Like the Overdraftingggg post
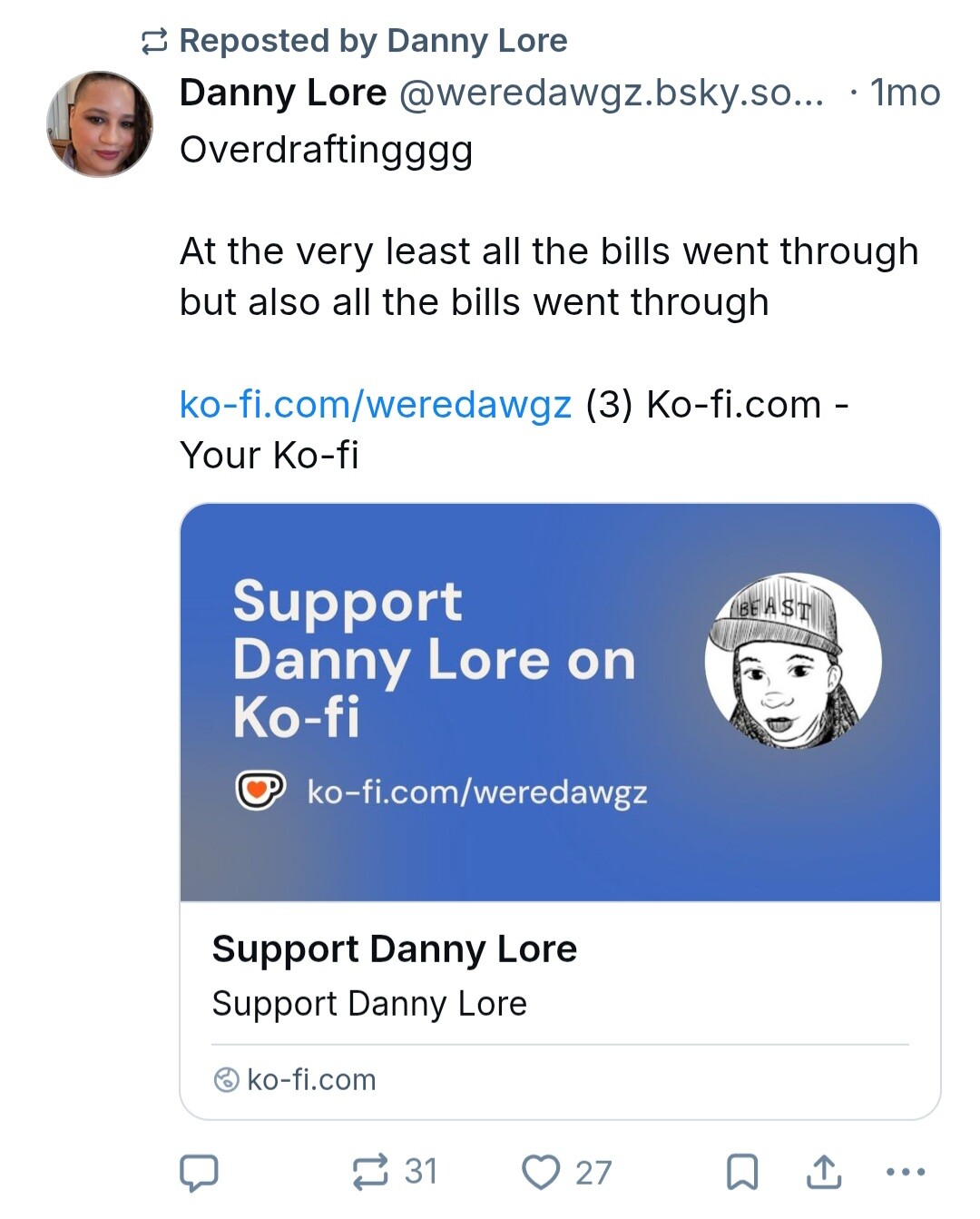980x1219 pixels. (542, 1172)
